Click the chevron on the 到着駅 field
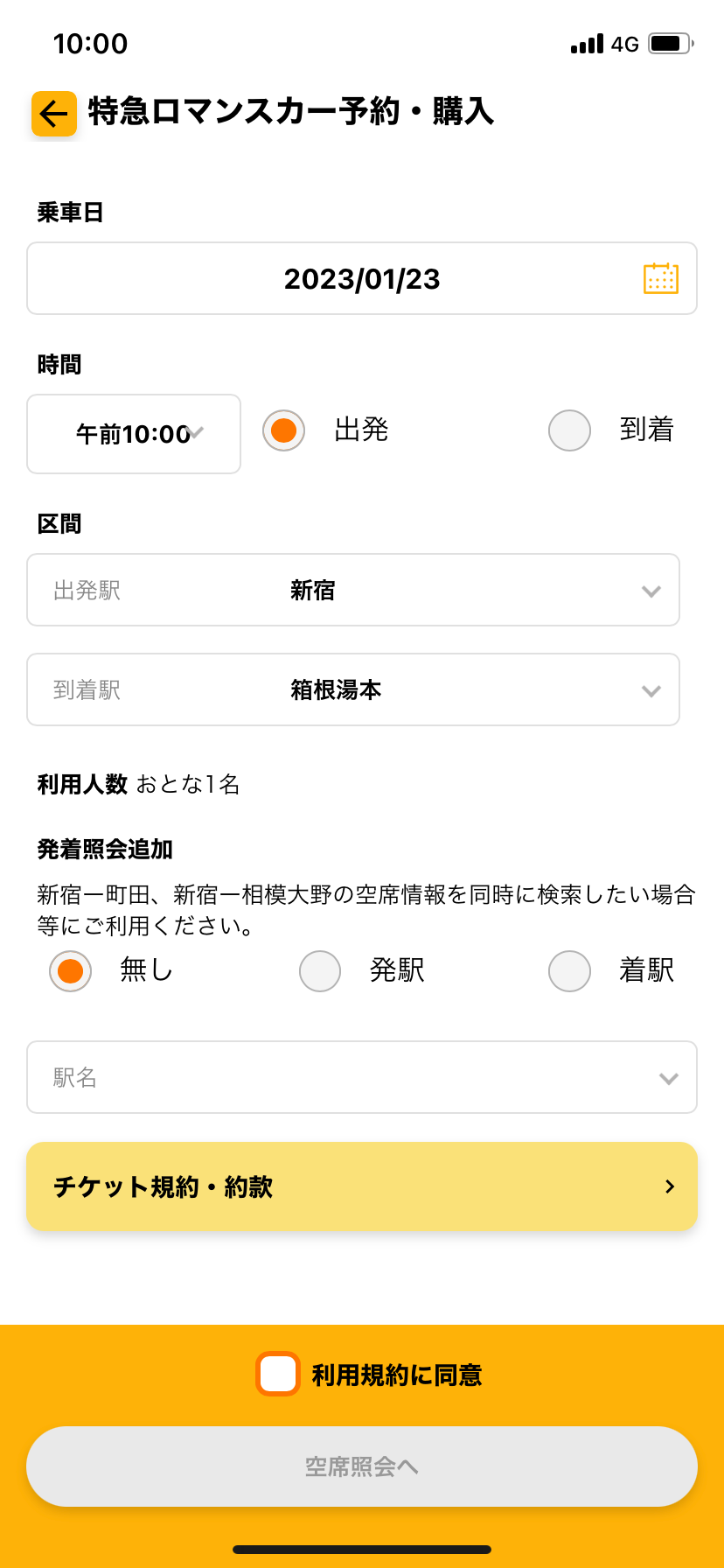 [651, 690]
